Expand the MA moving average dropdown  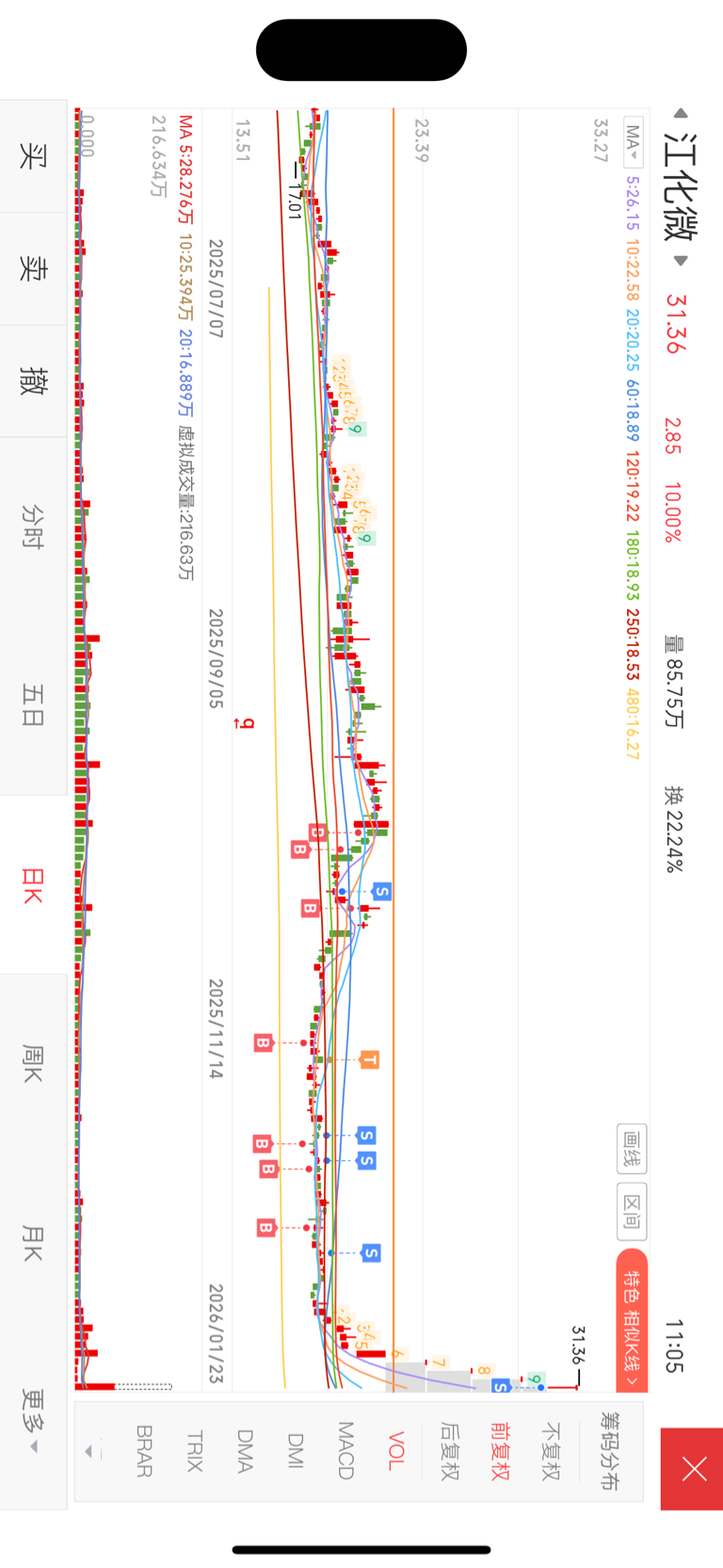tap(633, 143)
